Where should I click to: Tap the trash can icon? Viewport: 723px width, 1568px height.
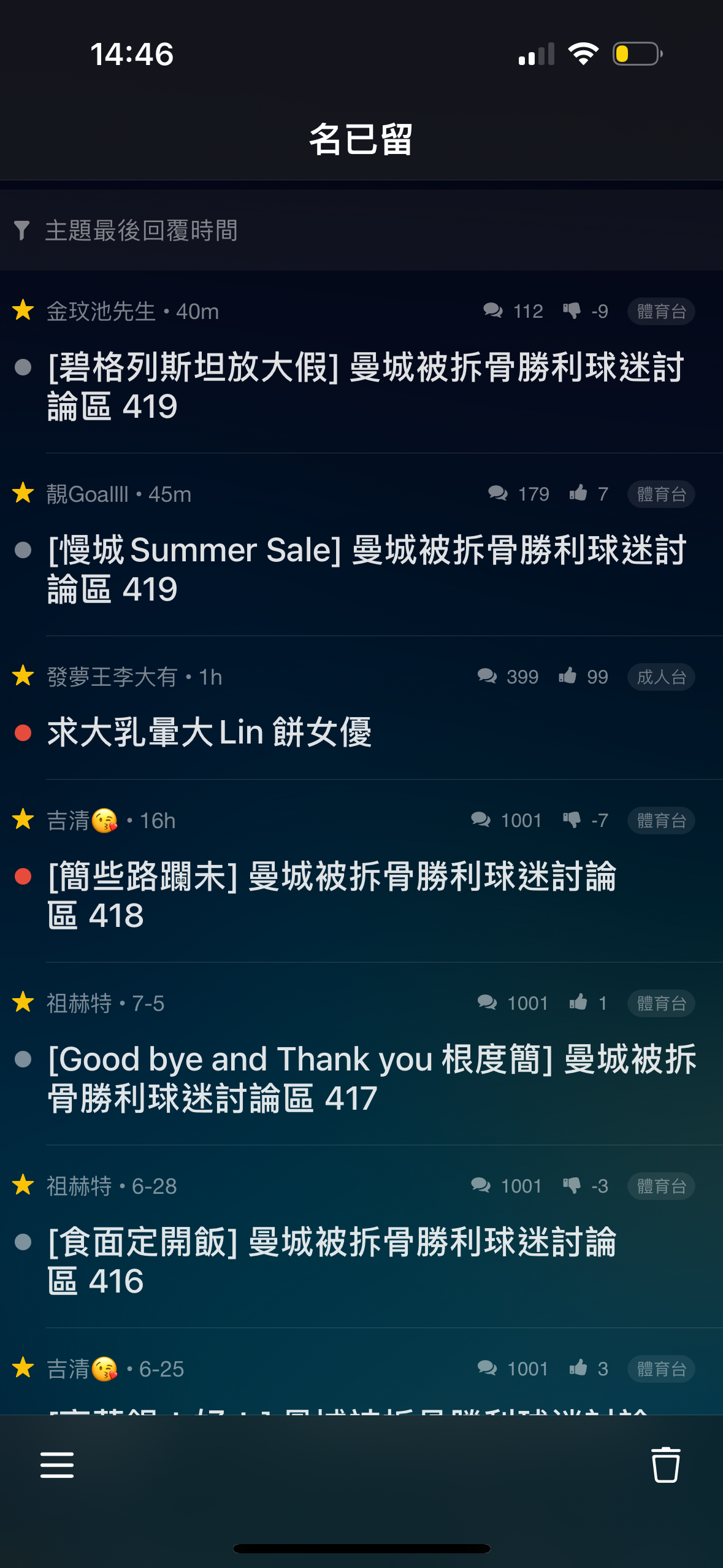(665, 1465)
